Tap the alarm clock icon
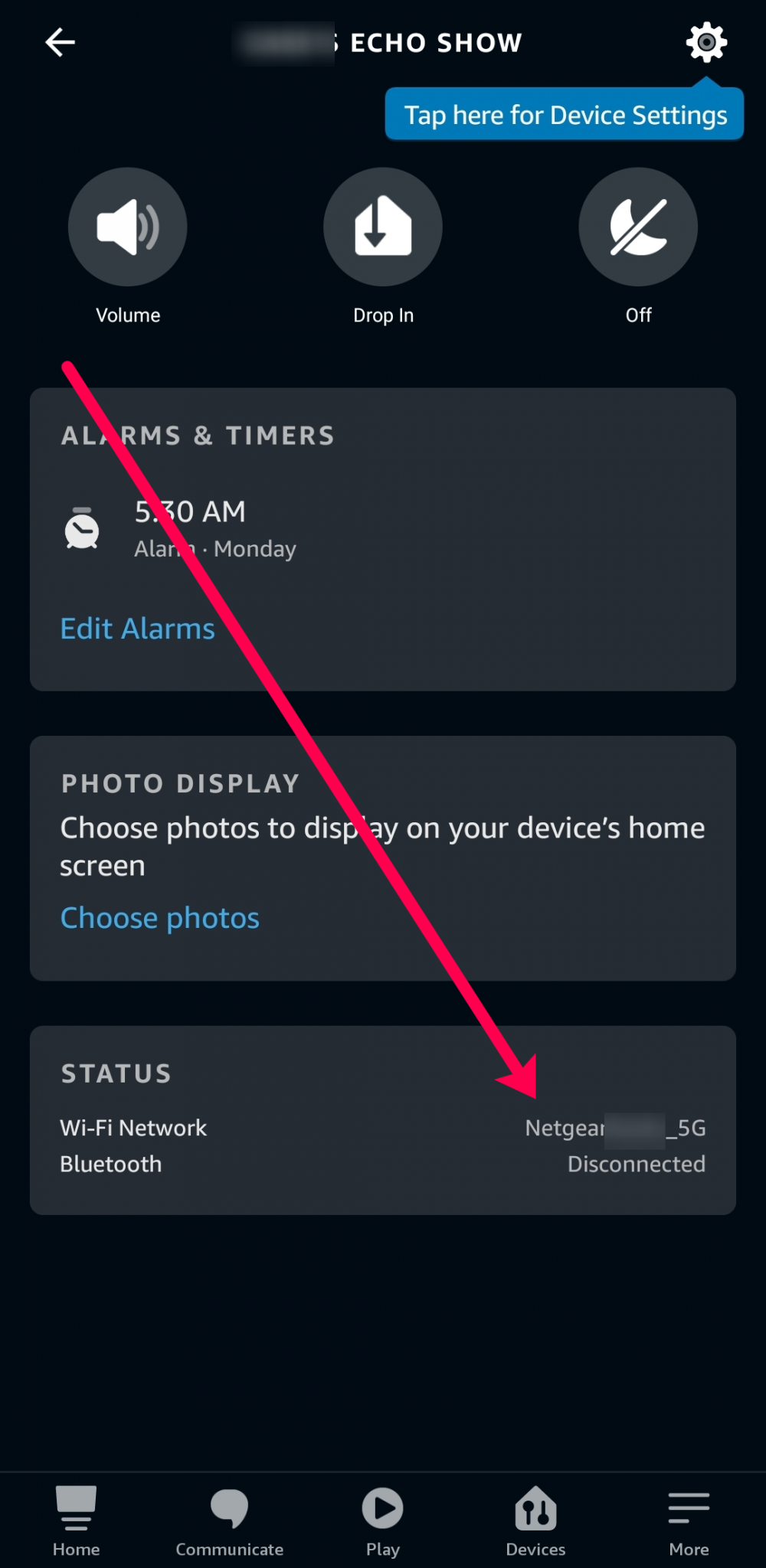The image size is (766, 1568). point(81,528)
